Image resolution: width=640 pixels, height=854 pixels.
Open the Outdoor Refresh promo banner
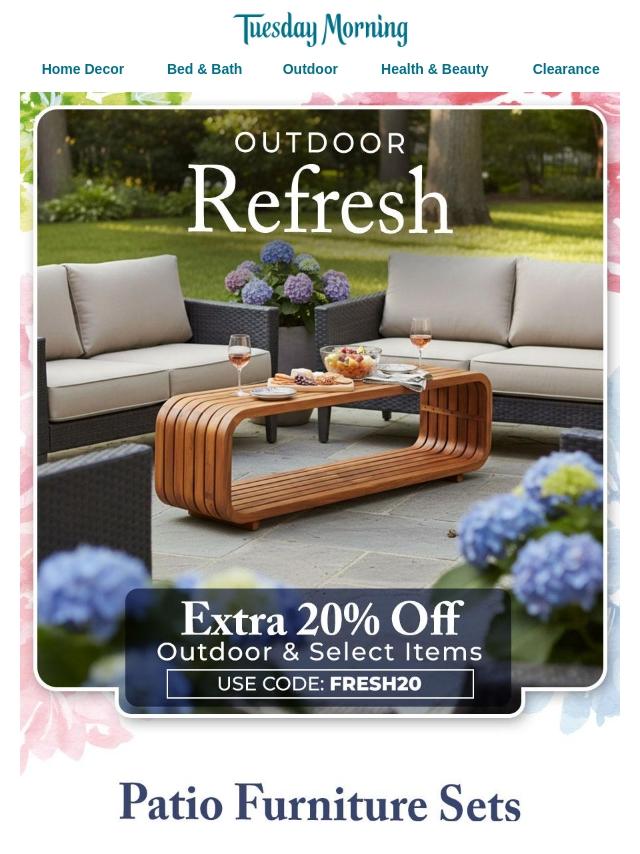[x=320, y=400]
